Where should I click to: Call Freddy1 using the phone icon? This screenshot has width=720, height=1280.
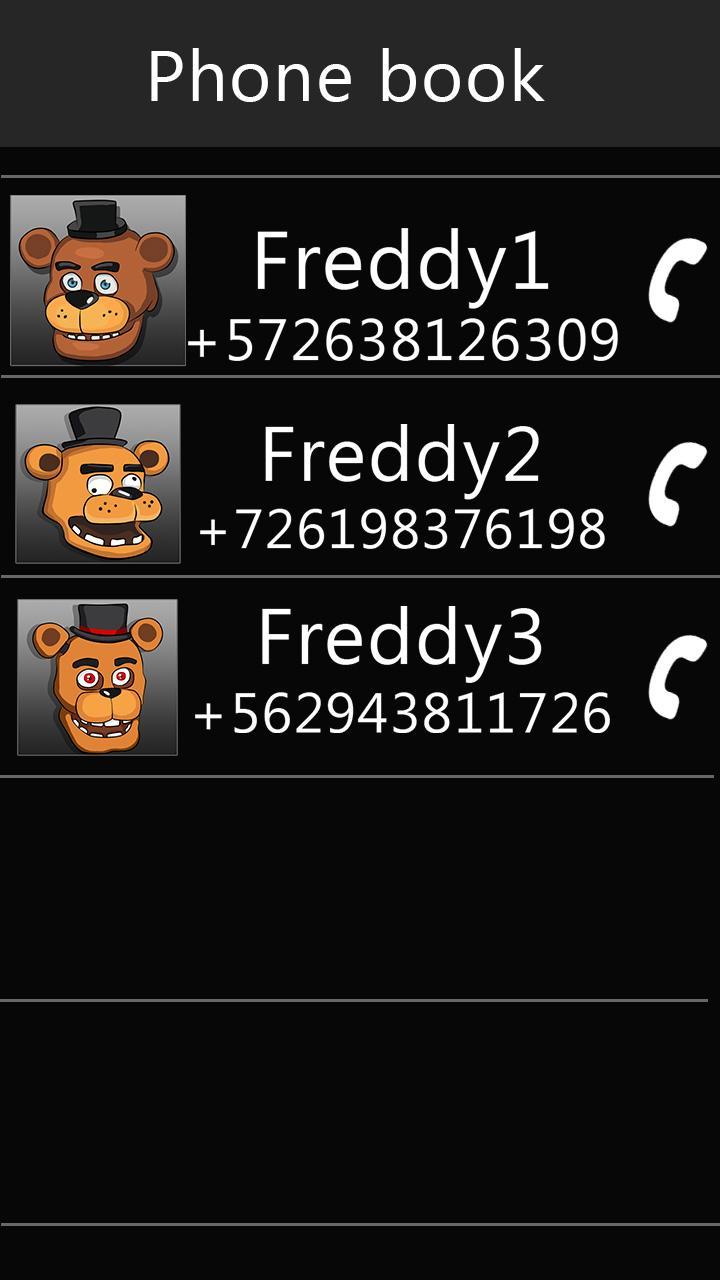click(x=677, y=280)
